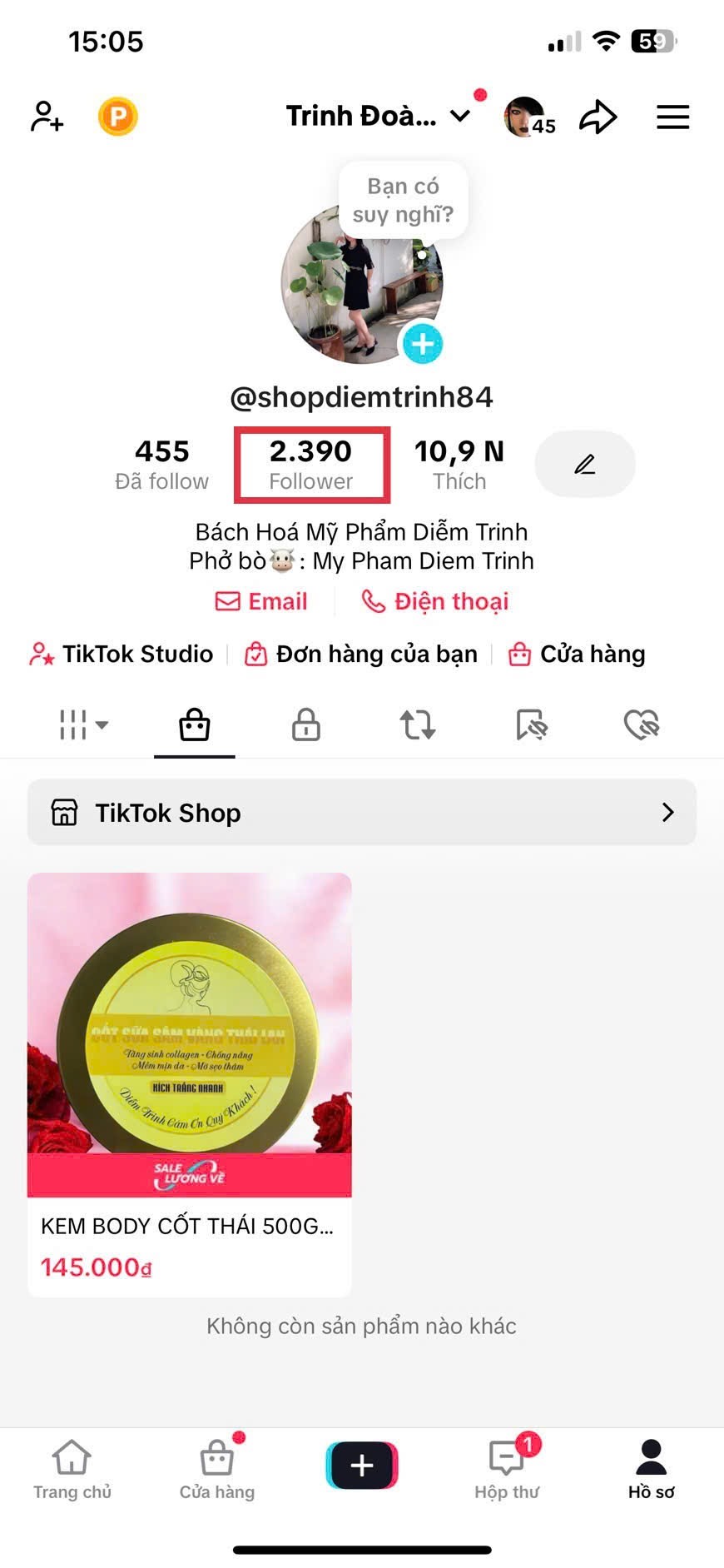Open the TikTok Shop row
724x1568 pixels.
tap(361, 813)
